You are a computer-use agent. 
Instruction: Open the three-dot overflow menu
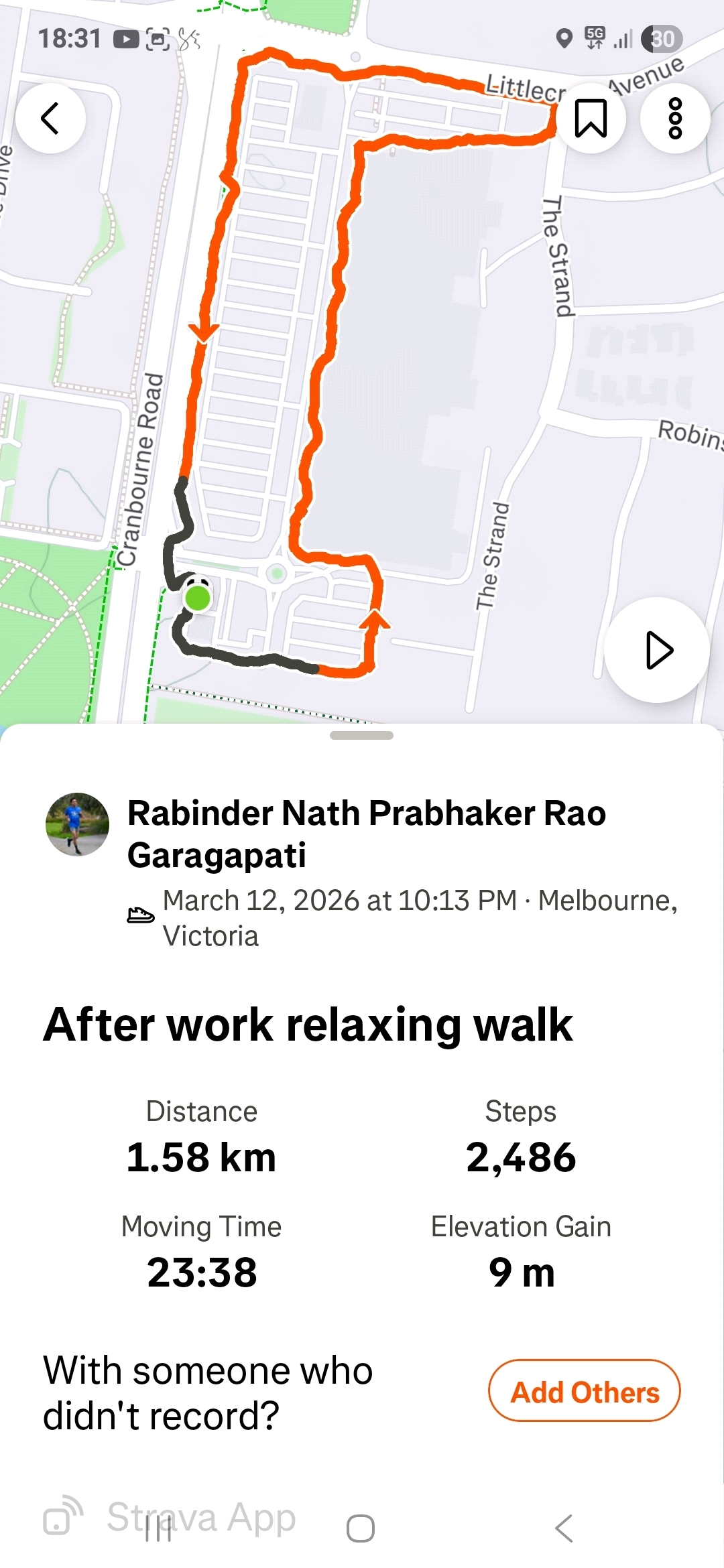coord(675,119)
